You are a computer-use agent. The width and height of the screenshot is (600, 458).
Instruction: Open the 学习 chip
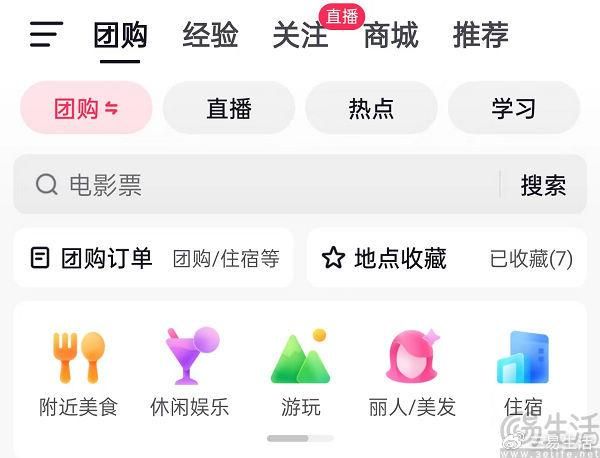[513, 108]
